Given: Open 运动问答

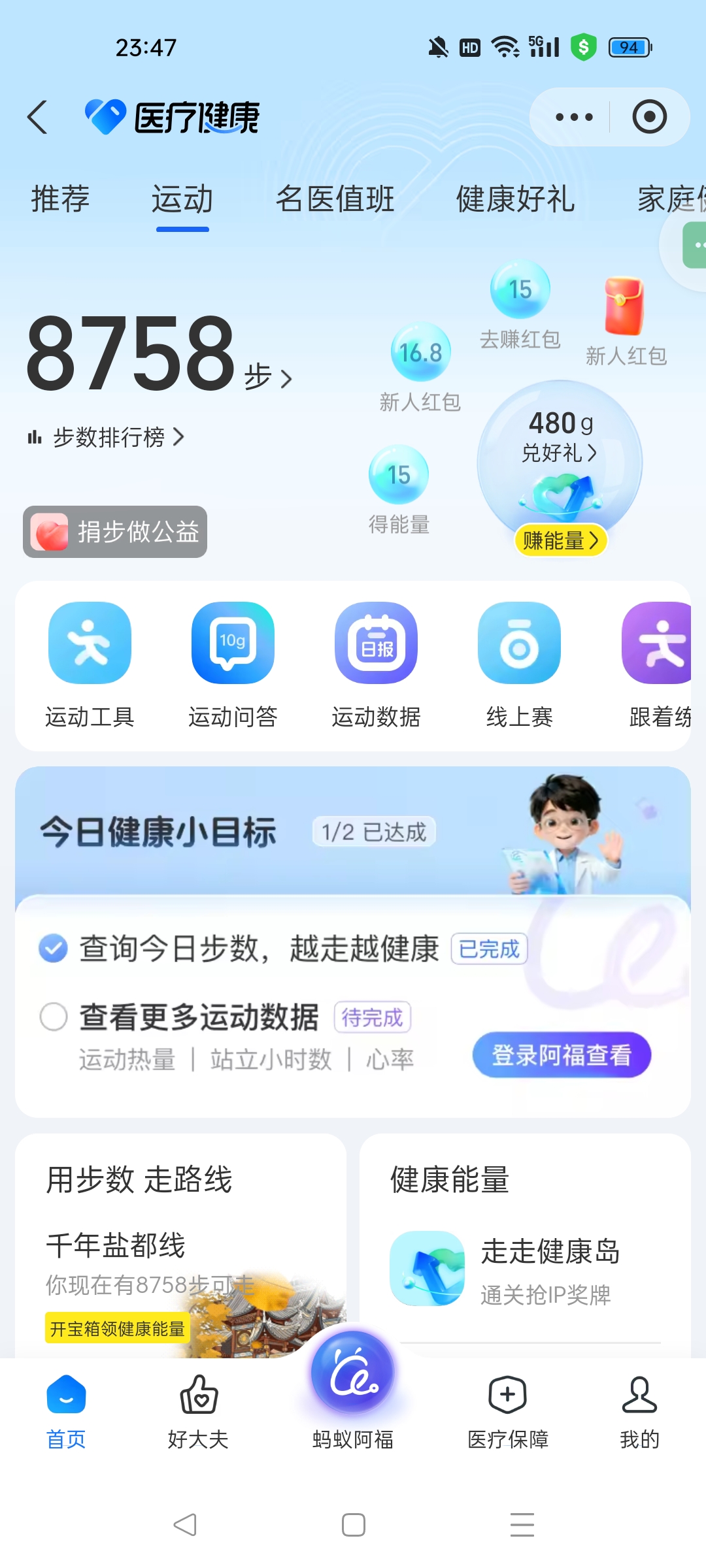Looking at the screenshot, I should (x=233, y=663).
